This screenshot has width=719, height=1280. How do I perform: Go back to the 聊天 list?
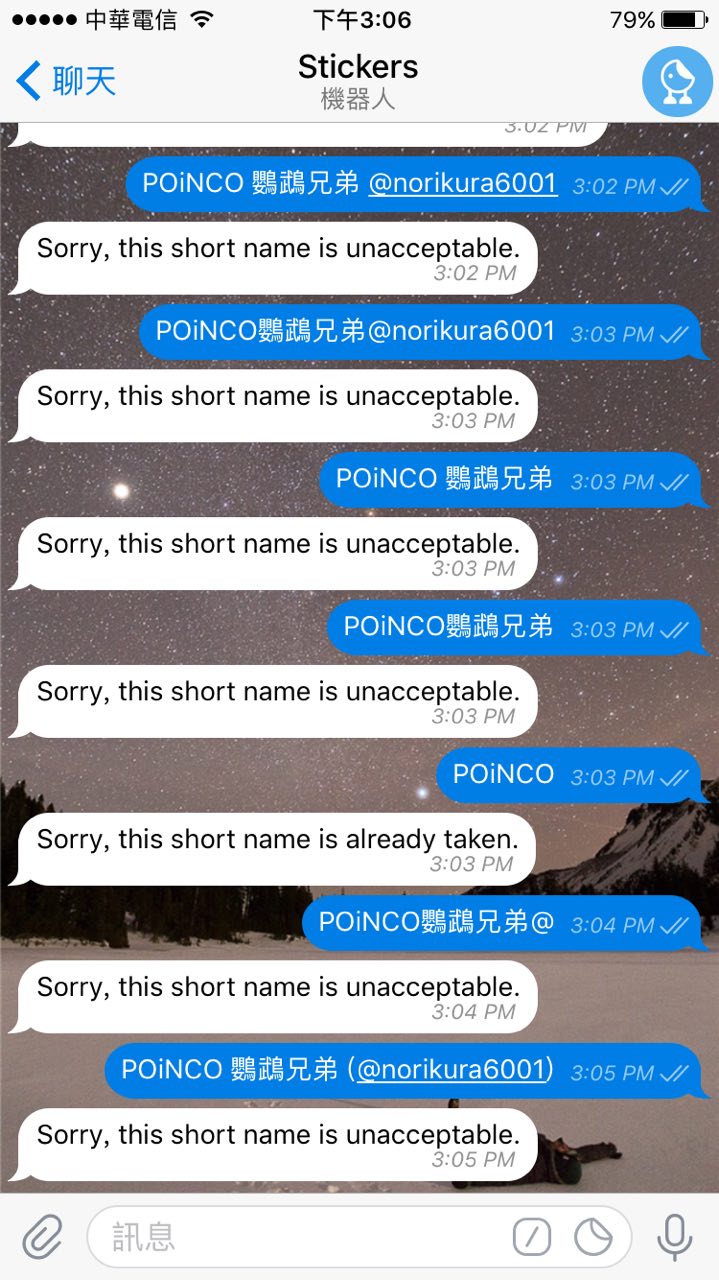[x=66, y=81]
